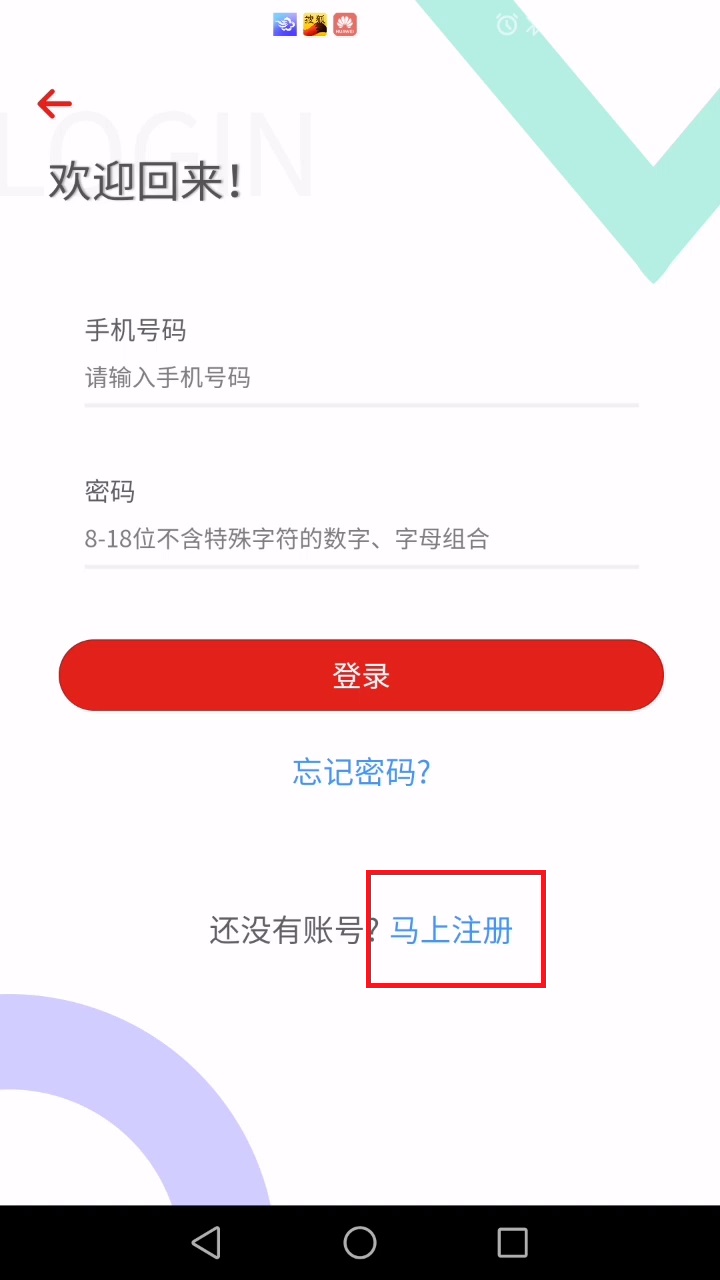The height and width of the screenshot is (1280, 720).
Task: Go back using the red arrow
Action: 54,103
